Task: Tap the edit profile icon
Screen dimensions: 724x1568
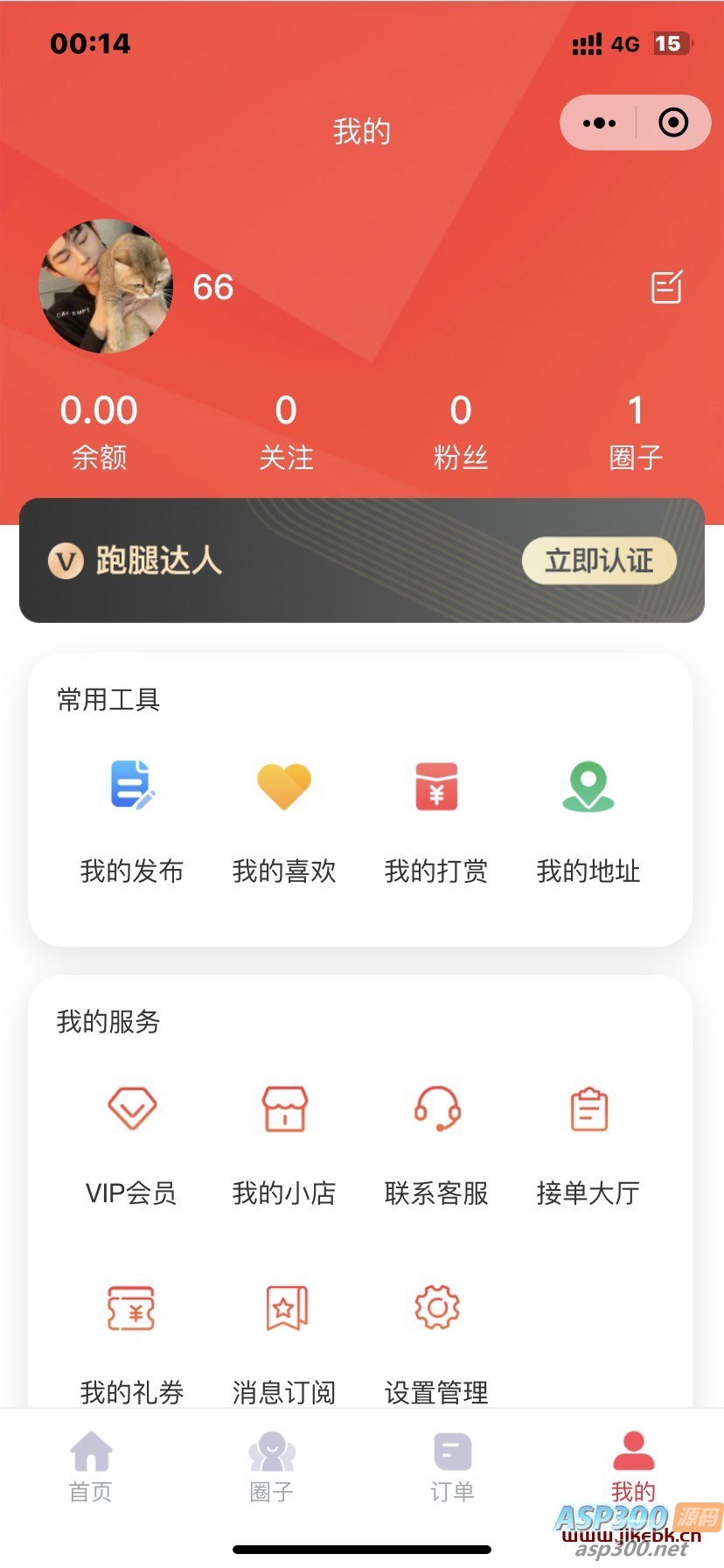Action: point(666,287)
